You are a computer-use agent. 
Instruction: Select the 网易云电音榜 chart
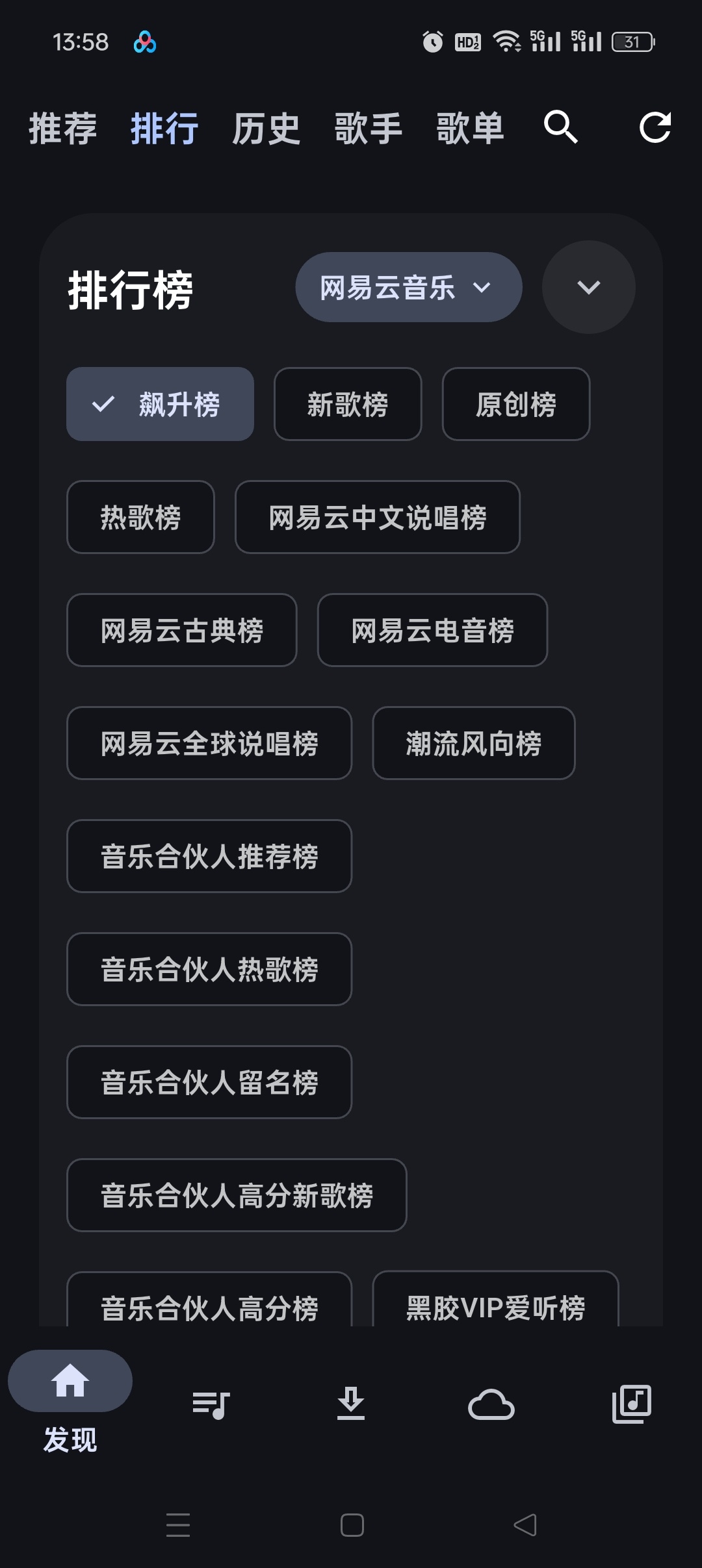click(x=432, y=630)
